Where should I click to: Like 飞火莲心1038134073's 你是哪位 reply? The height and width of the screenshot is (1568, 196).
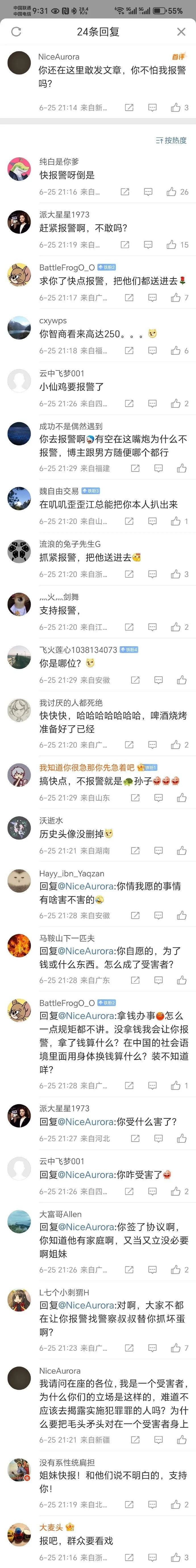pyautogui.click(x=182, y=680)
